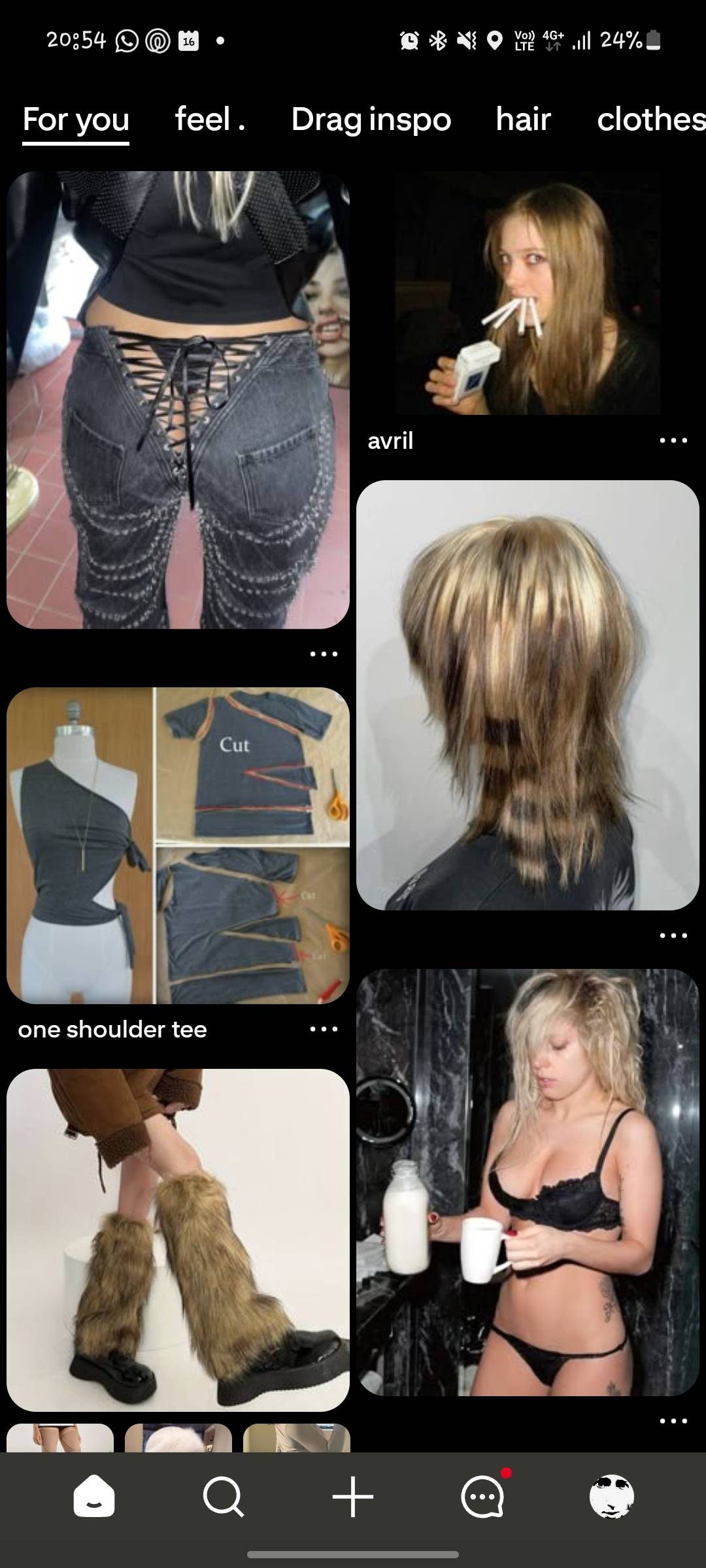Viewport: 706px width, 1568px height.
Task: Open more options for one shoulder tee
Action: pyautogui.click(x=324, y=1029)
